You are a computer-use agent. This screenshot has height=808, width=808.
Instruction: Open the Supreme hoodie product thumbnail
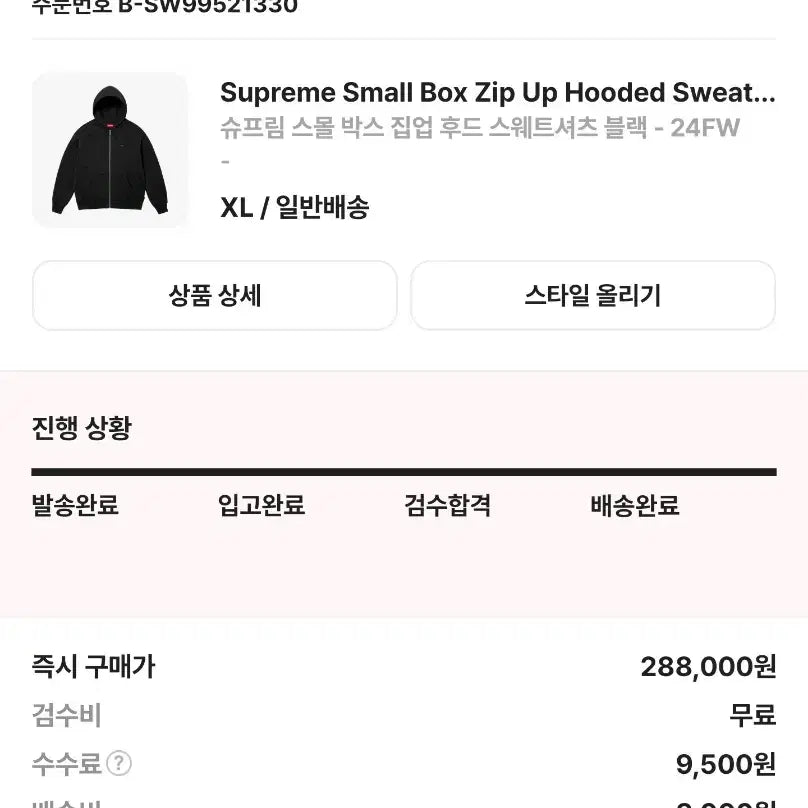click(110, 150)
